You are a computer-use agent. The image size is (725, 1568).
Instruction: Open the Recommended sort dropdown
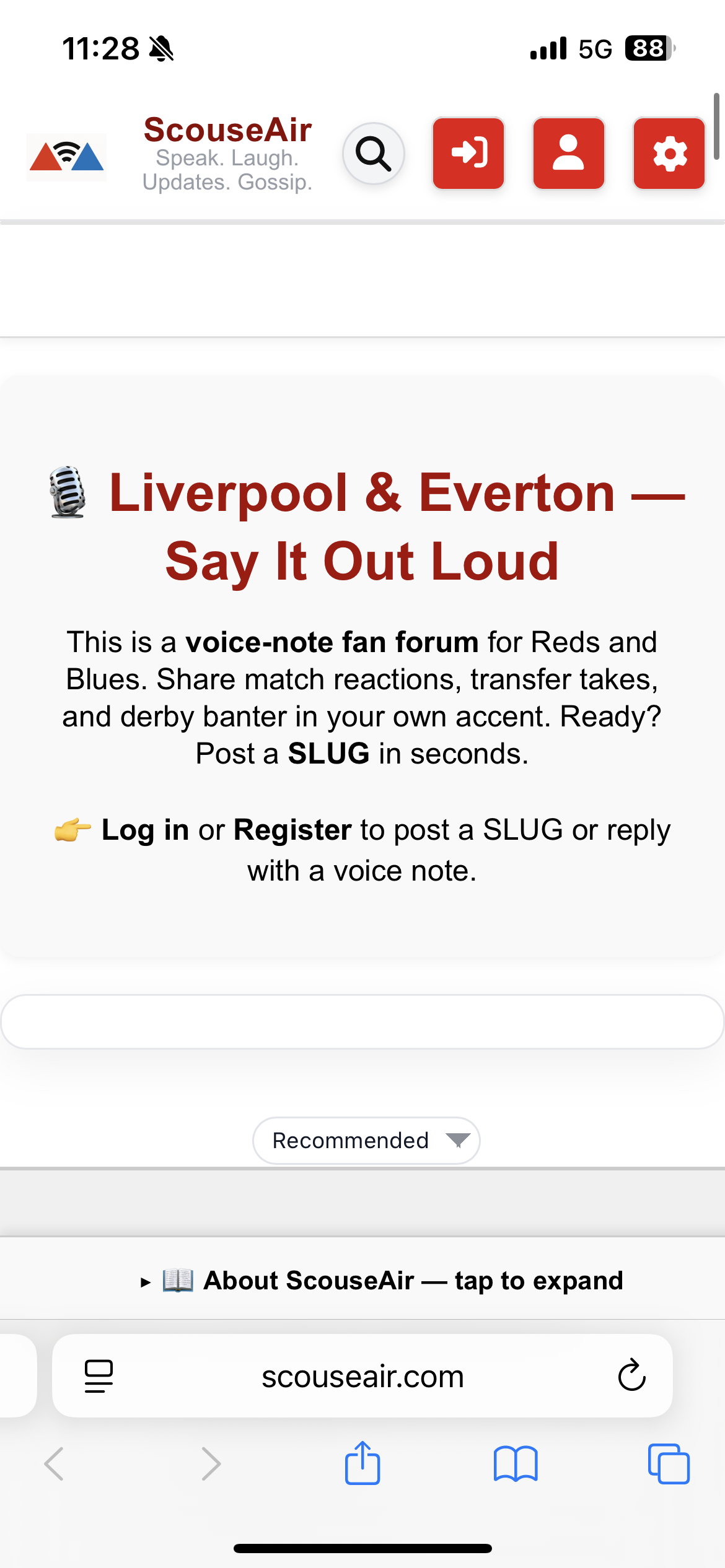(x=366, y=1140)
